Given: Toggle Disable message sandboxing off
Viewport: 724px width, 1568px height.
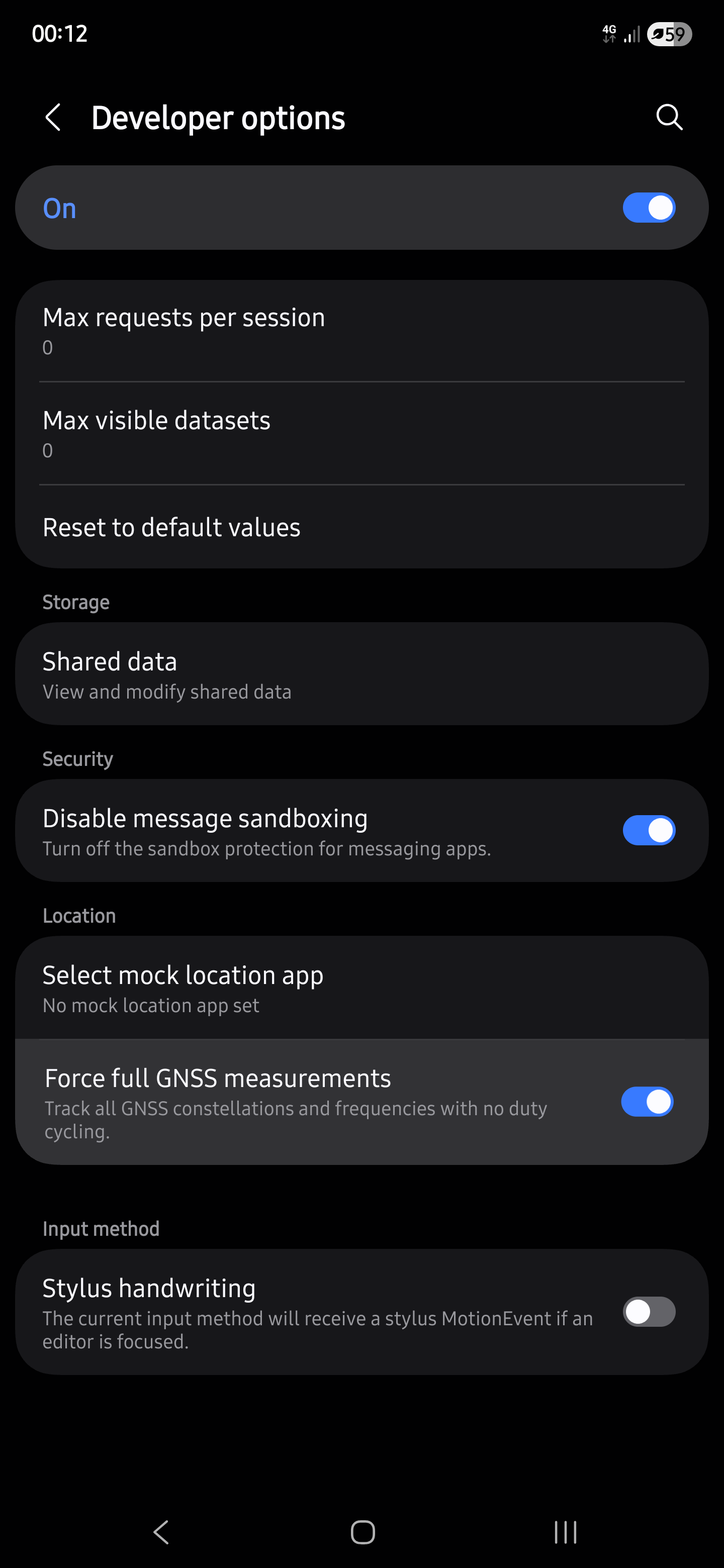Looking at the screenshot, I should 649,830.
